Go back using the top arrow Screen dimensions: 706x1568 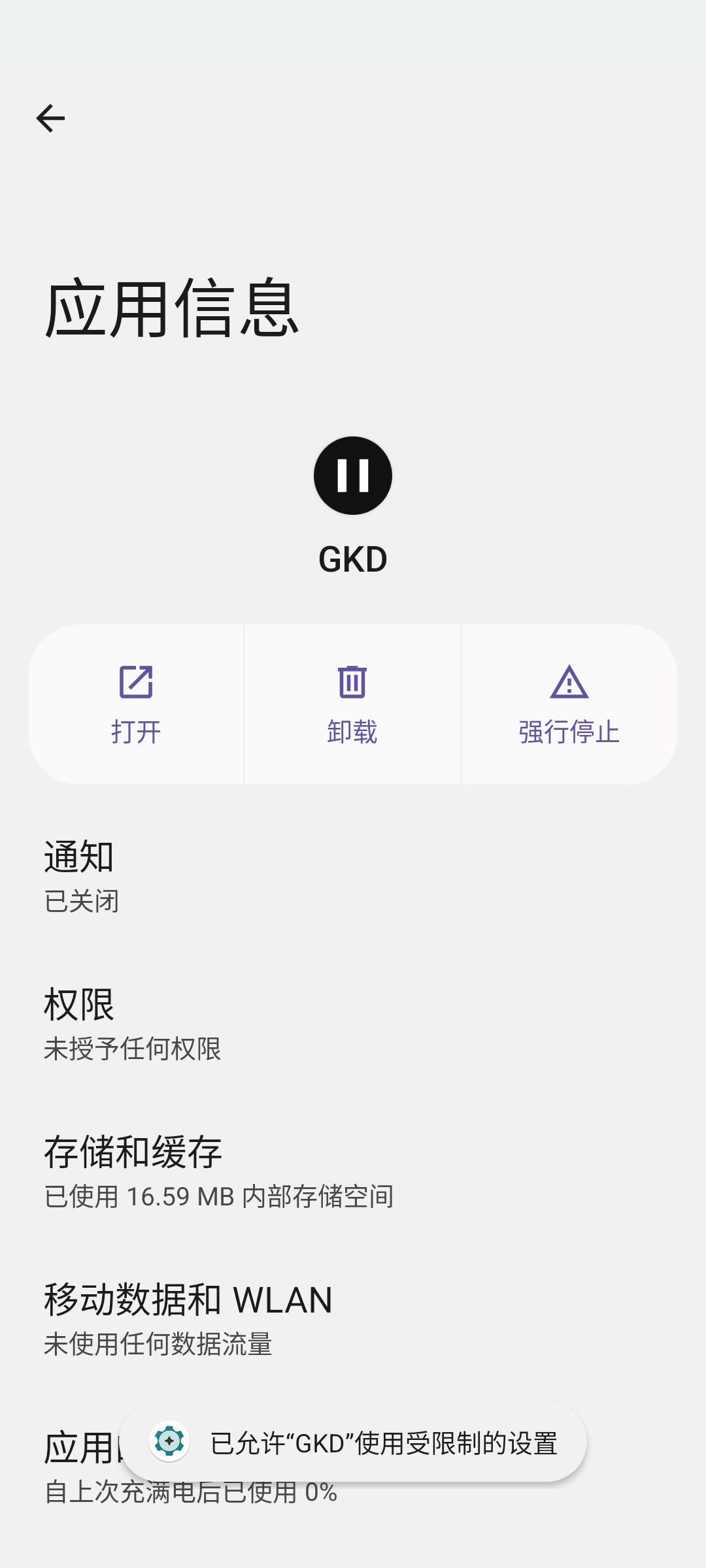(x=50, y=118)
